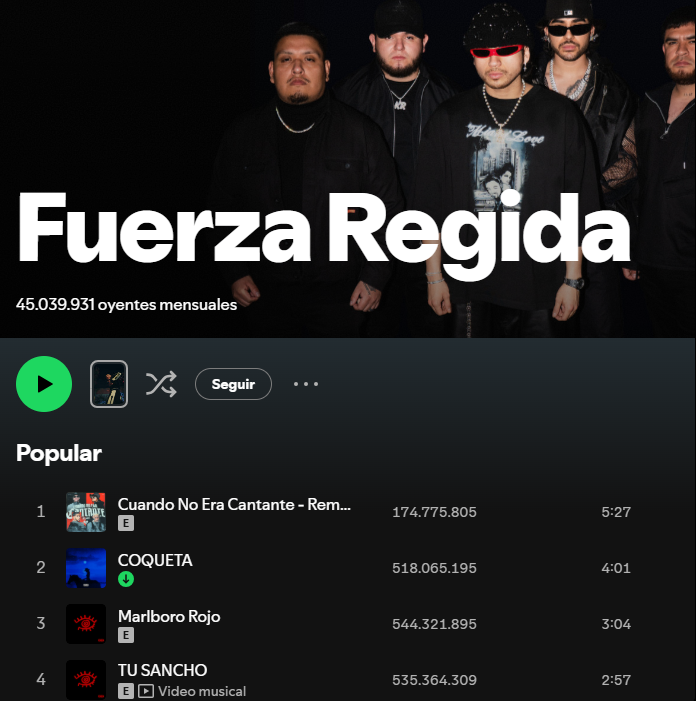696x701 pixels.
Task: Select the song COQUETA
Action: tap(155, 560)
